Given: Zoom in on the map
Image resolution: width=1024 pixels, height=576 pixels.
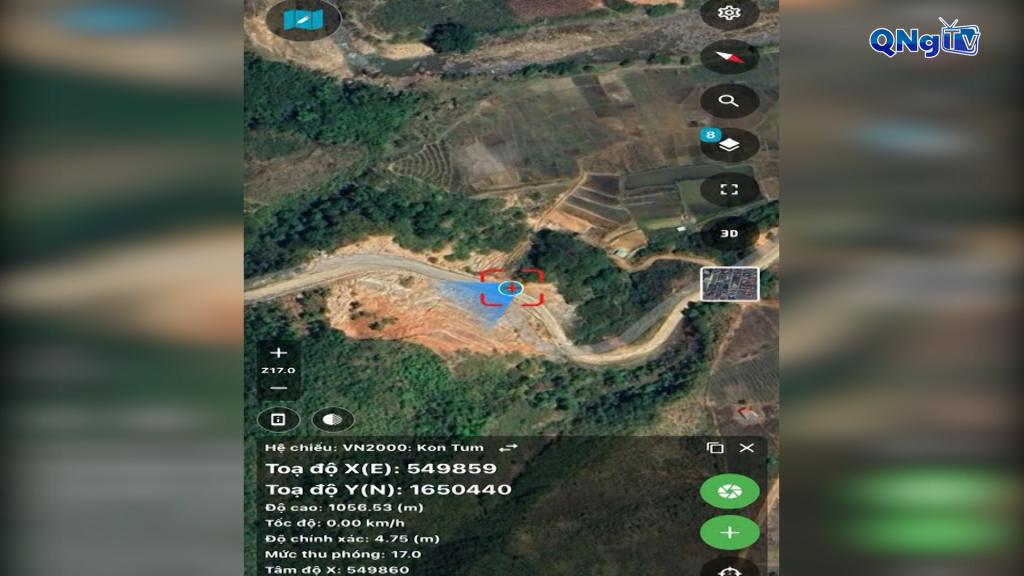Looking at the screenshot, I should (x=278, y=352).
